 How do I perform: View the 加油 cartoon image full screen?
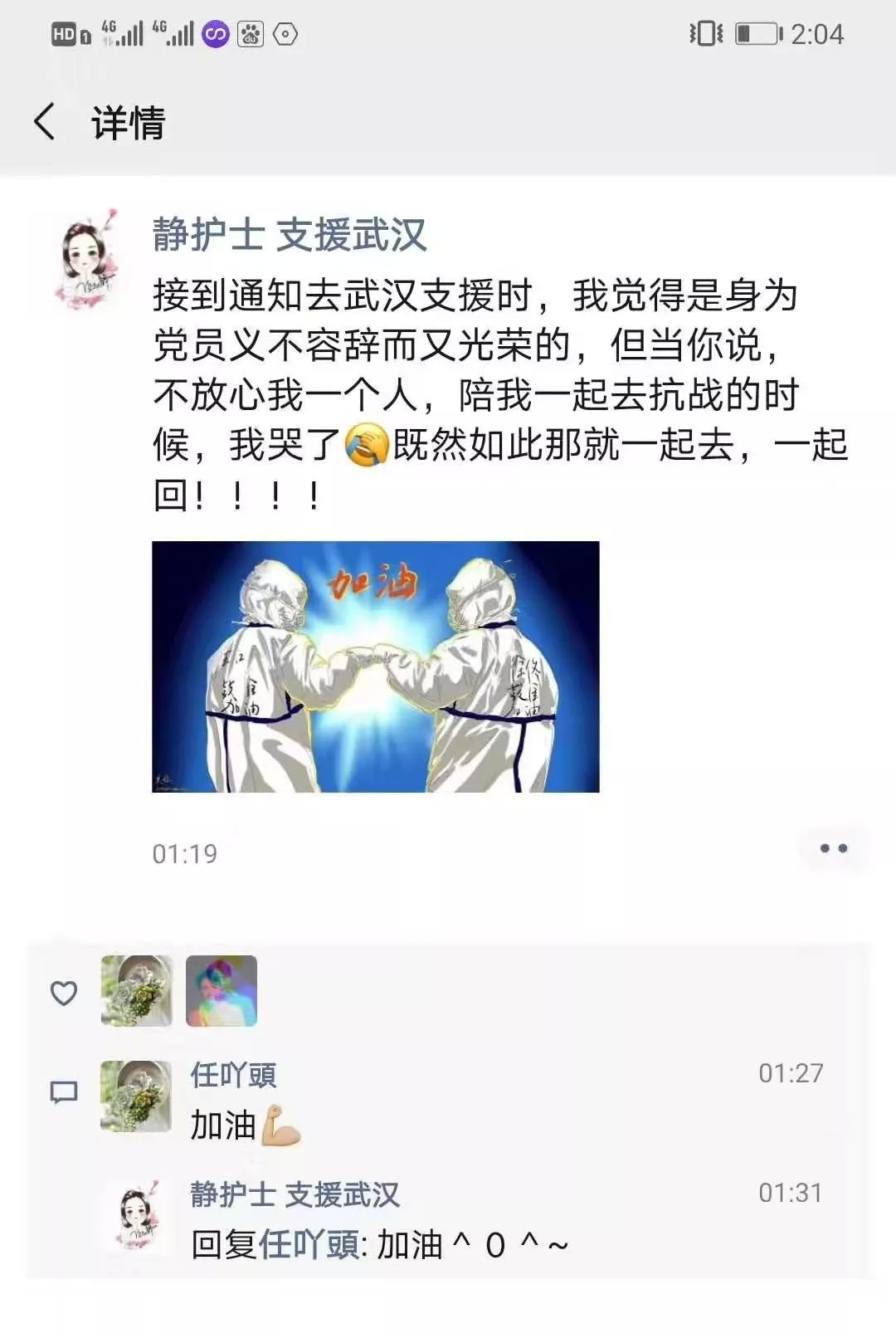(375, 667)
